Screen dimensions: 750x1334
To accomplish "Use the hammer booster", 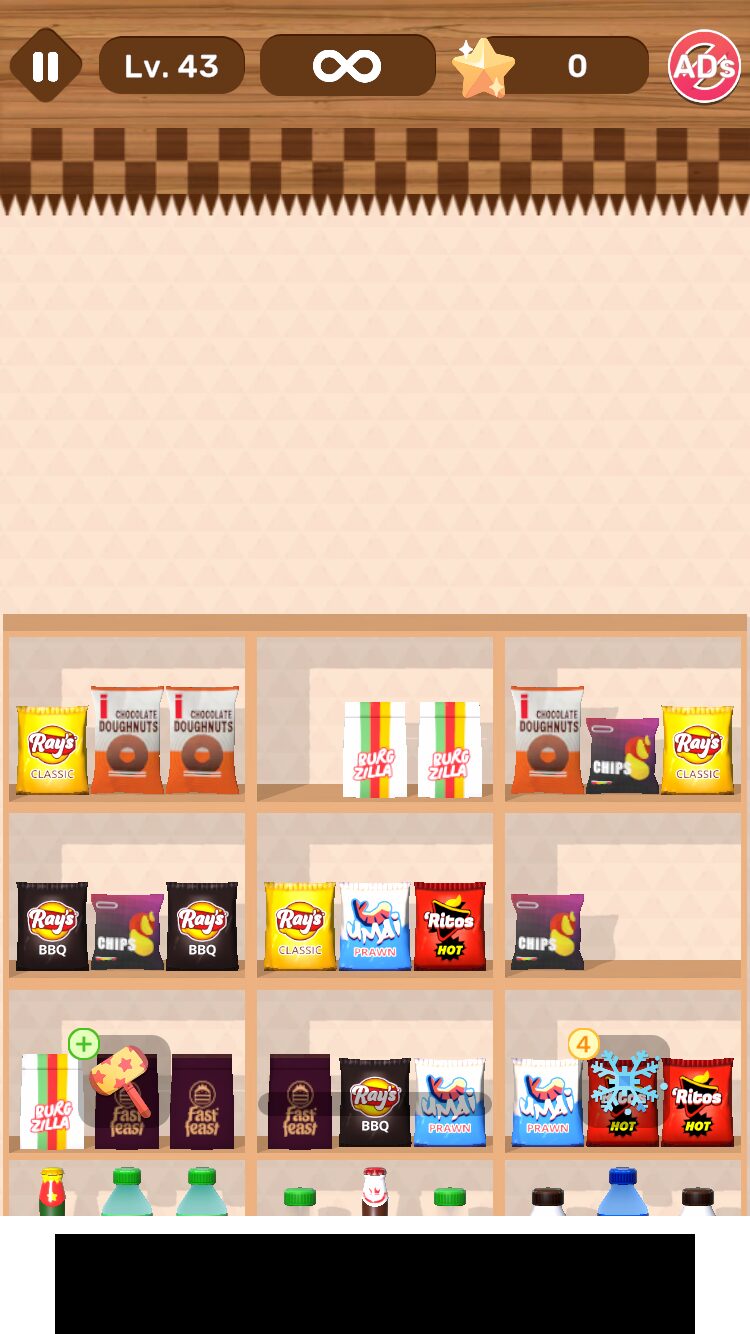I will pyautogui.click(x=122, y=1080).
